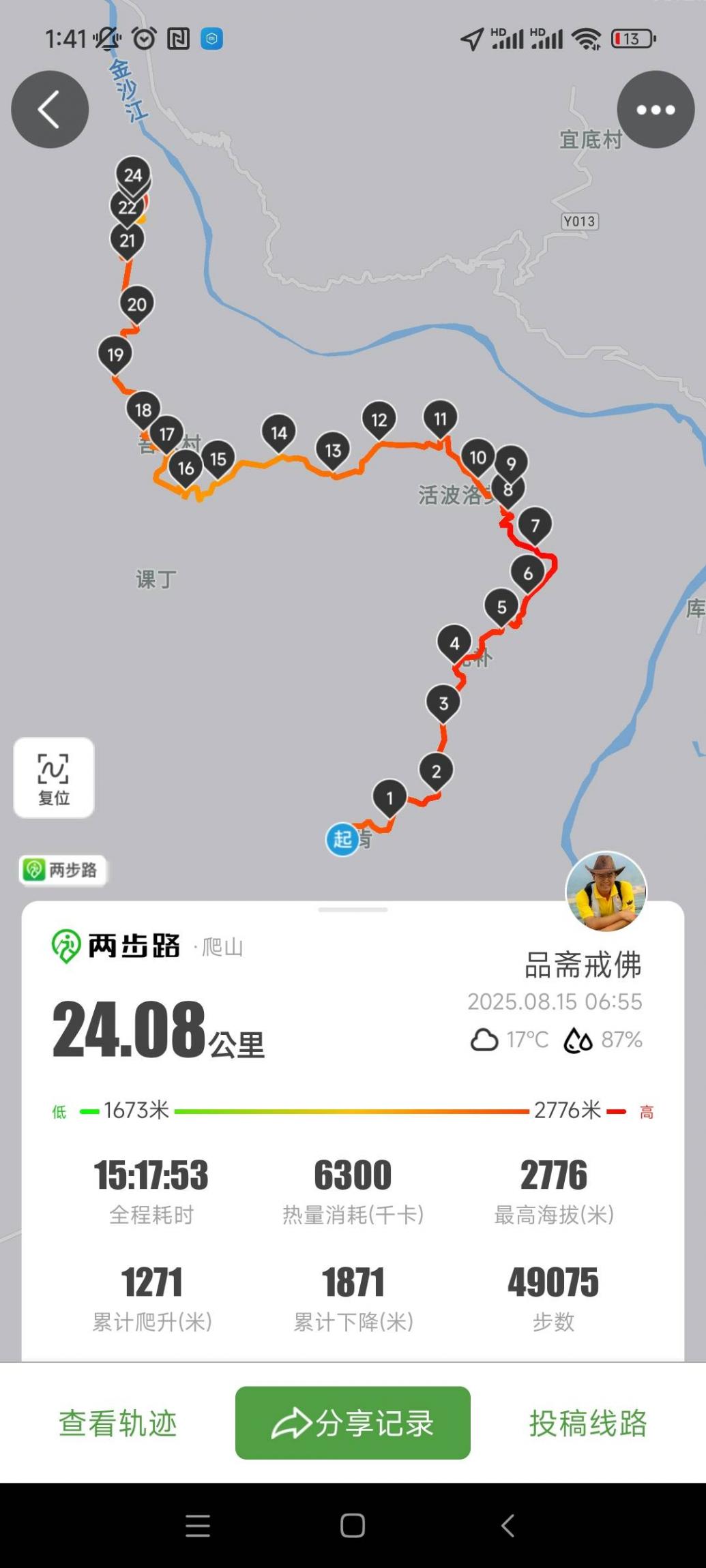Image resolution: width=706 pixels, height=1568 pixels.
Task: Open the system recent apps menu
Action: pos(198,1525)
